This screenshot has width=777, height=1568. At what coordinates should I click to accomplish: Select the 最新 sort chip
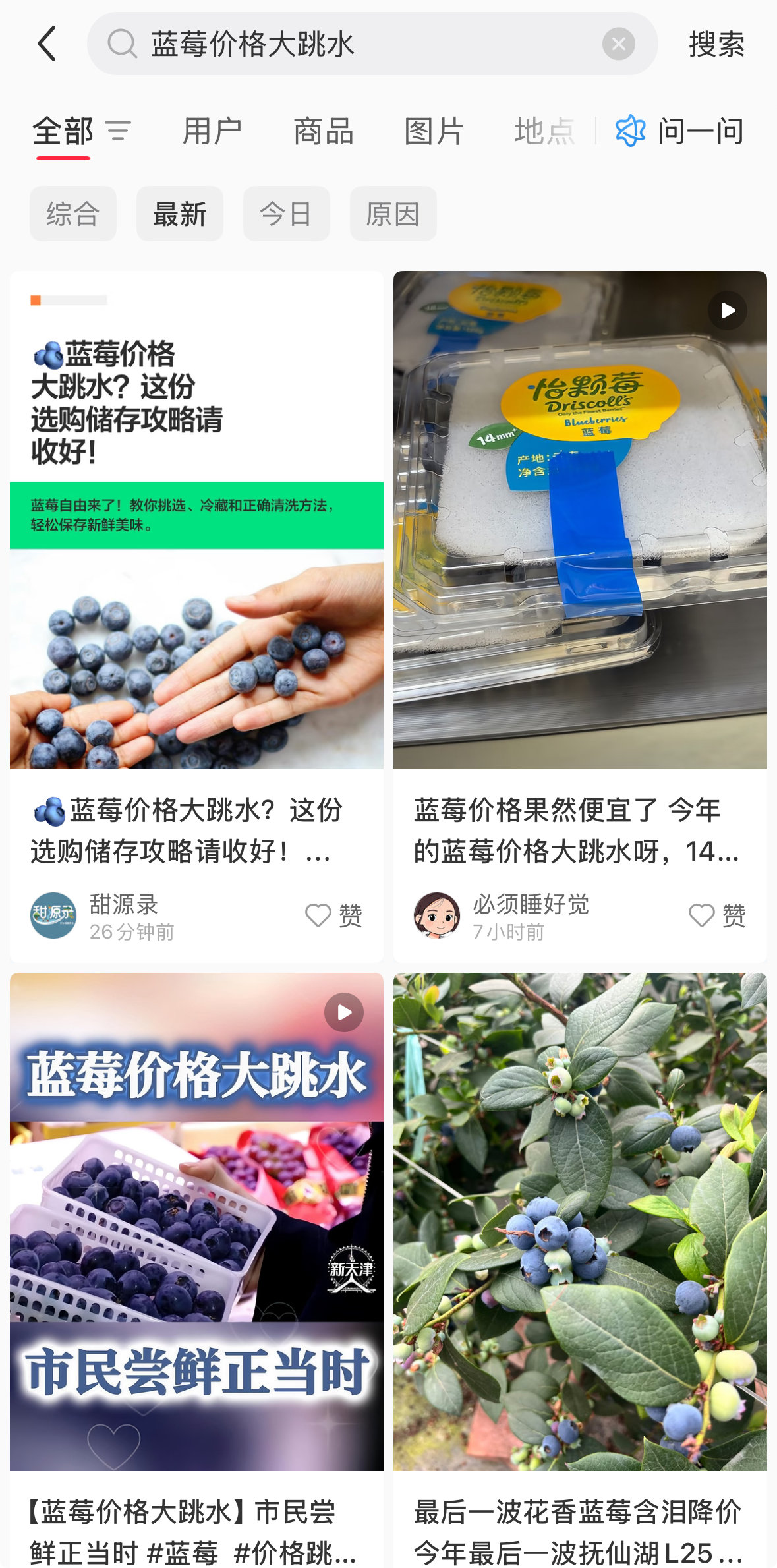180,214
